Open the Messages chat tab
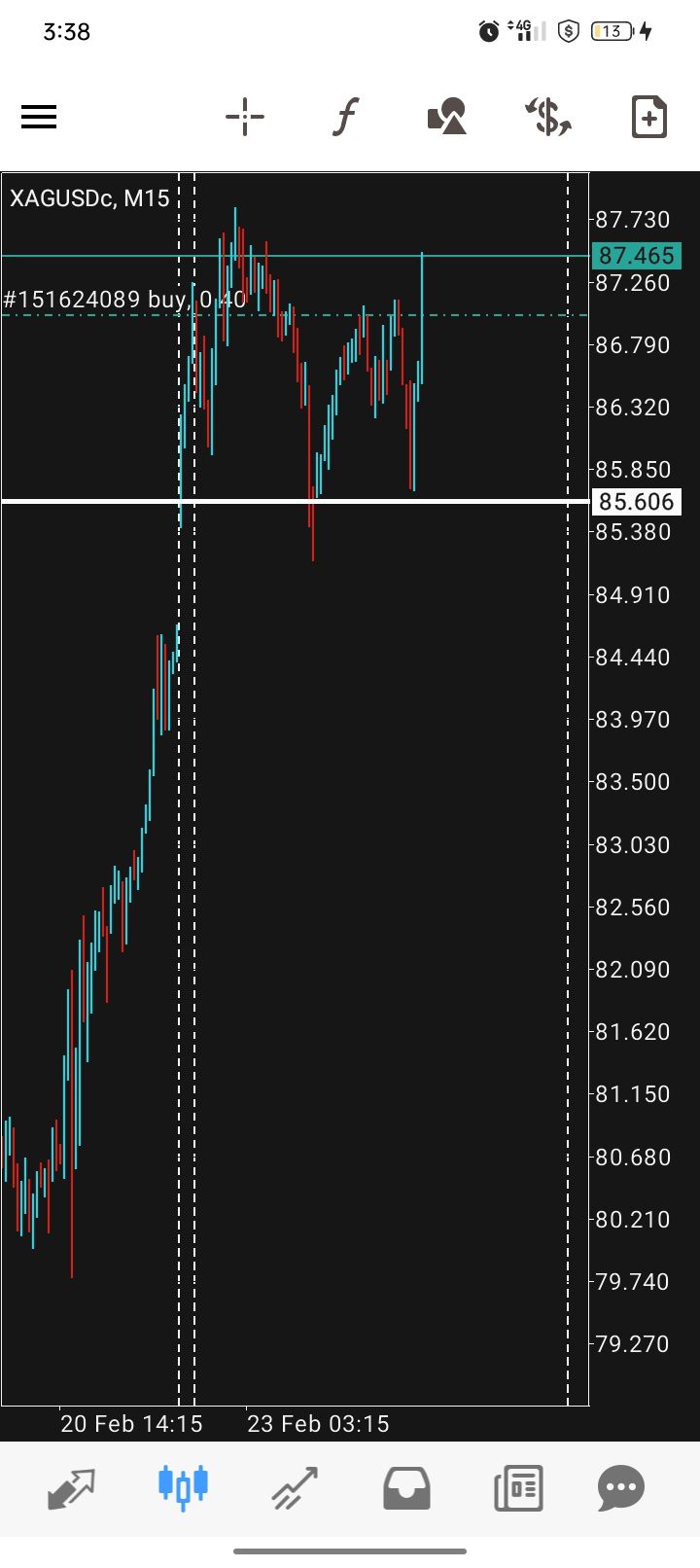This screenshot has width=700, height=1568. (621, 1487)
